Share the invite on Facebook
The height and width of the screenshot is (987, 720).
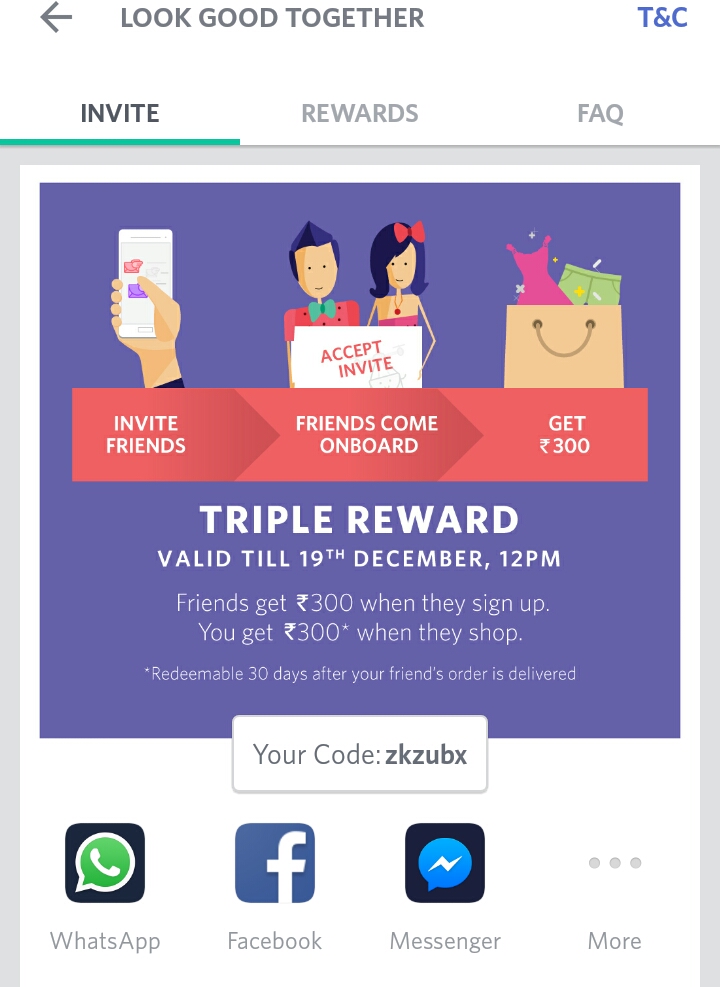pos(275,863)
